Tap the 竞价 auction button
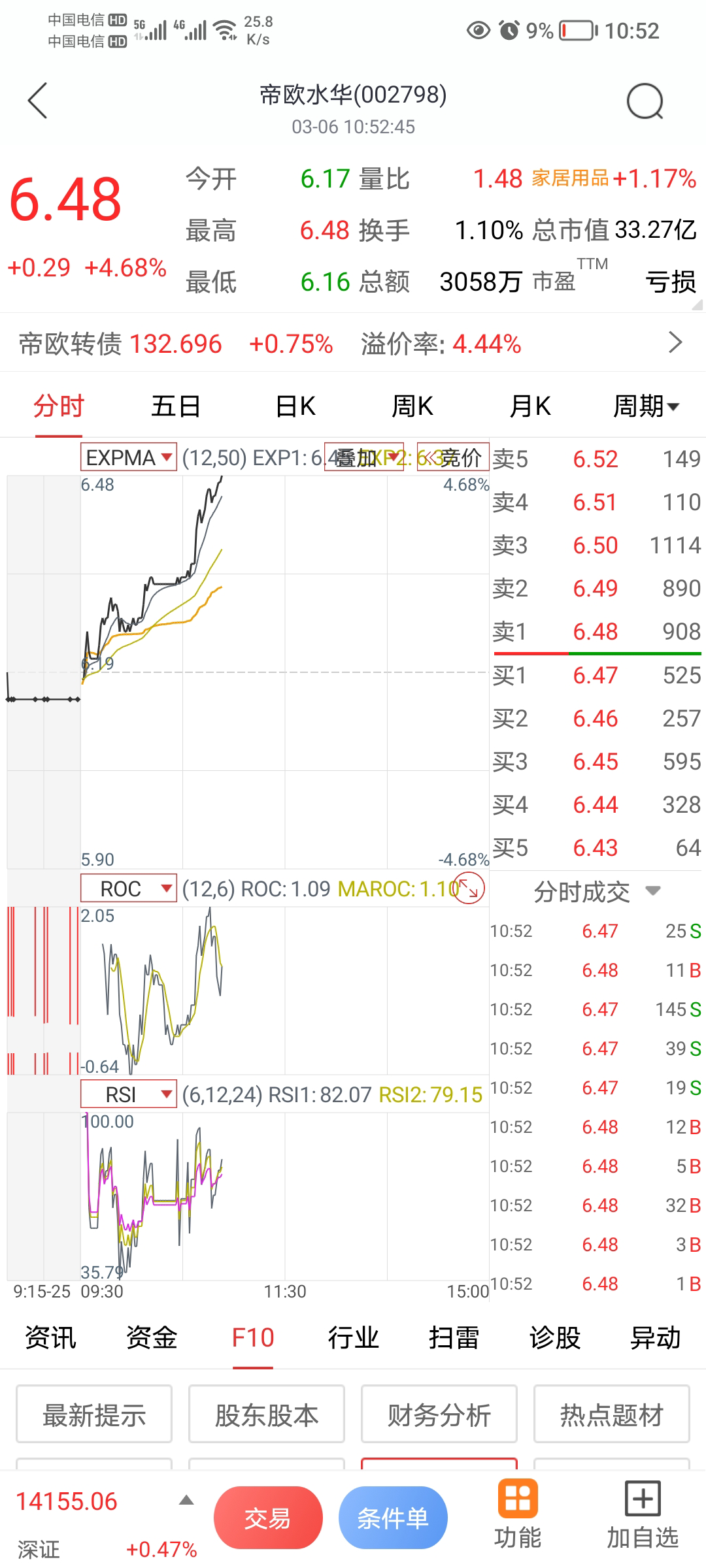 [453, 457]
